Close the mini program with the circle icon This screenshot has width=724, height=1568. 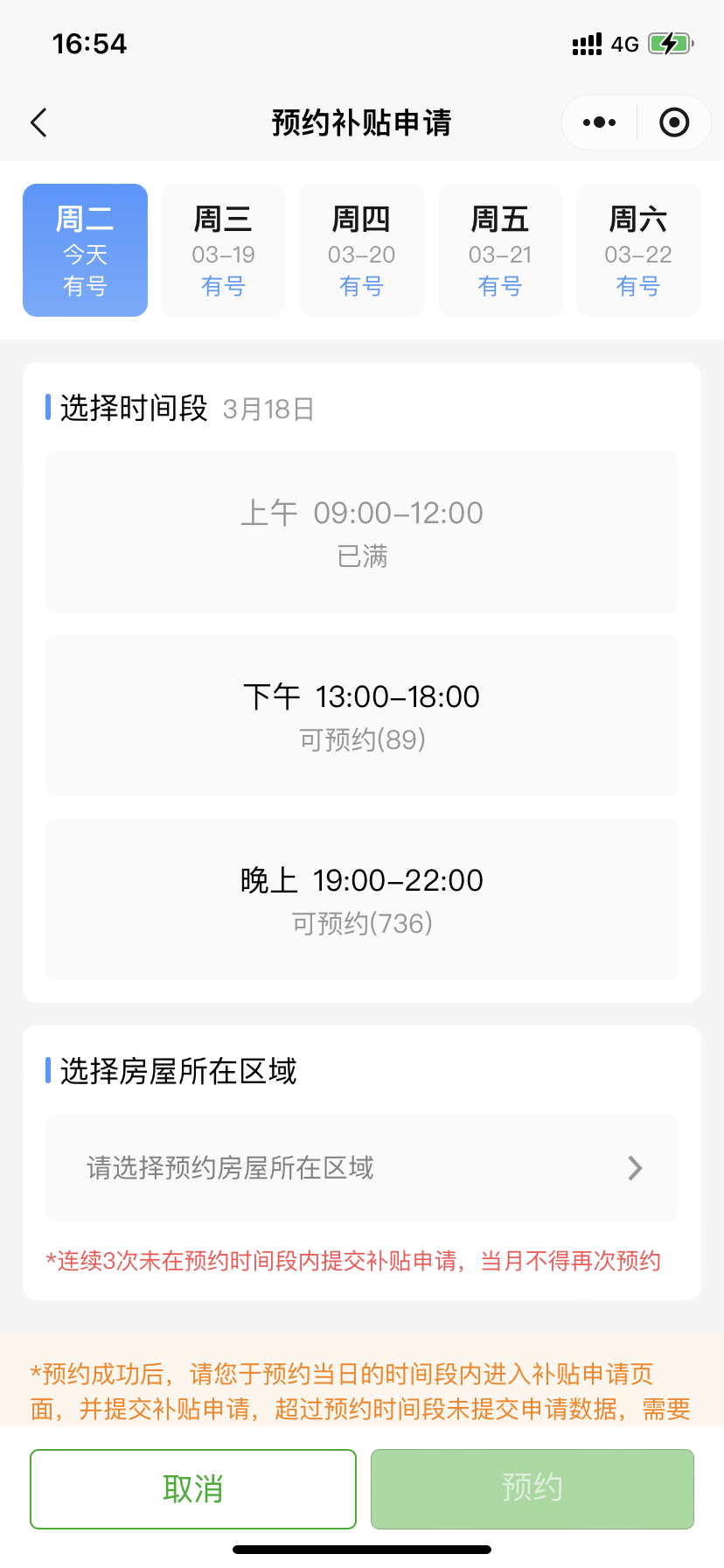click(x=673, y=123)
